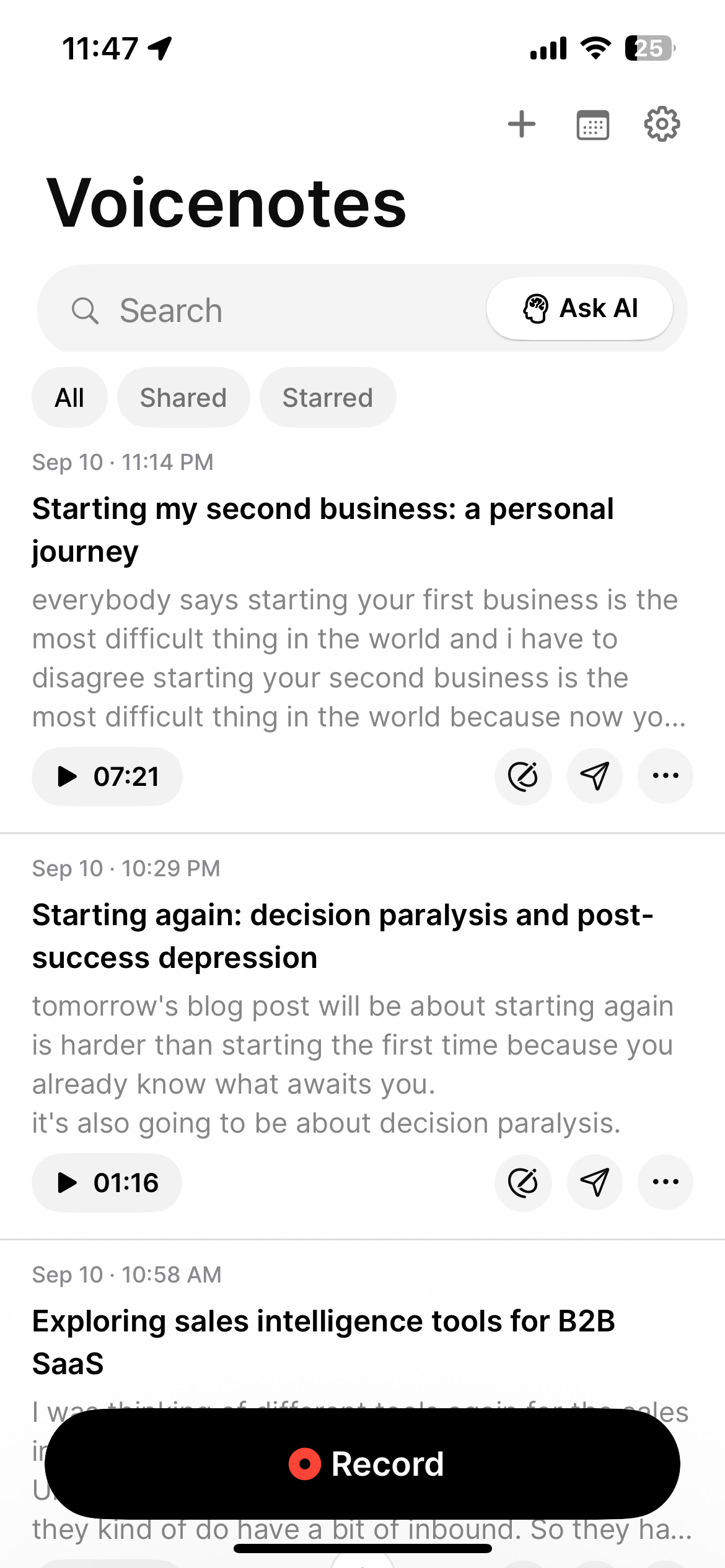Screen dimensions: 725x1568
Task: Edit the 'Starting again' note
Action: tap(523, 1182)
